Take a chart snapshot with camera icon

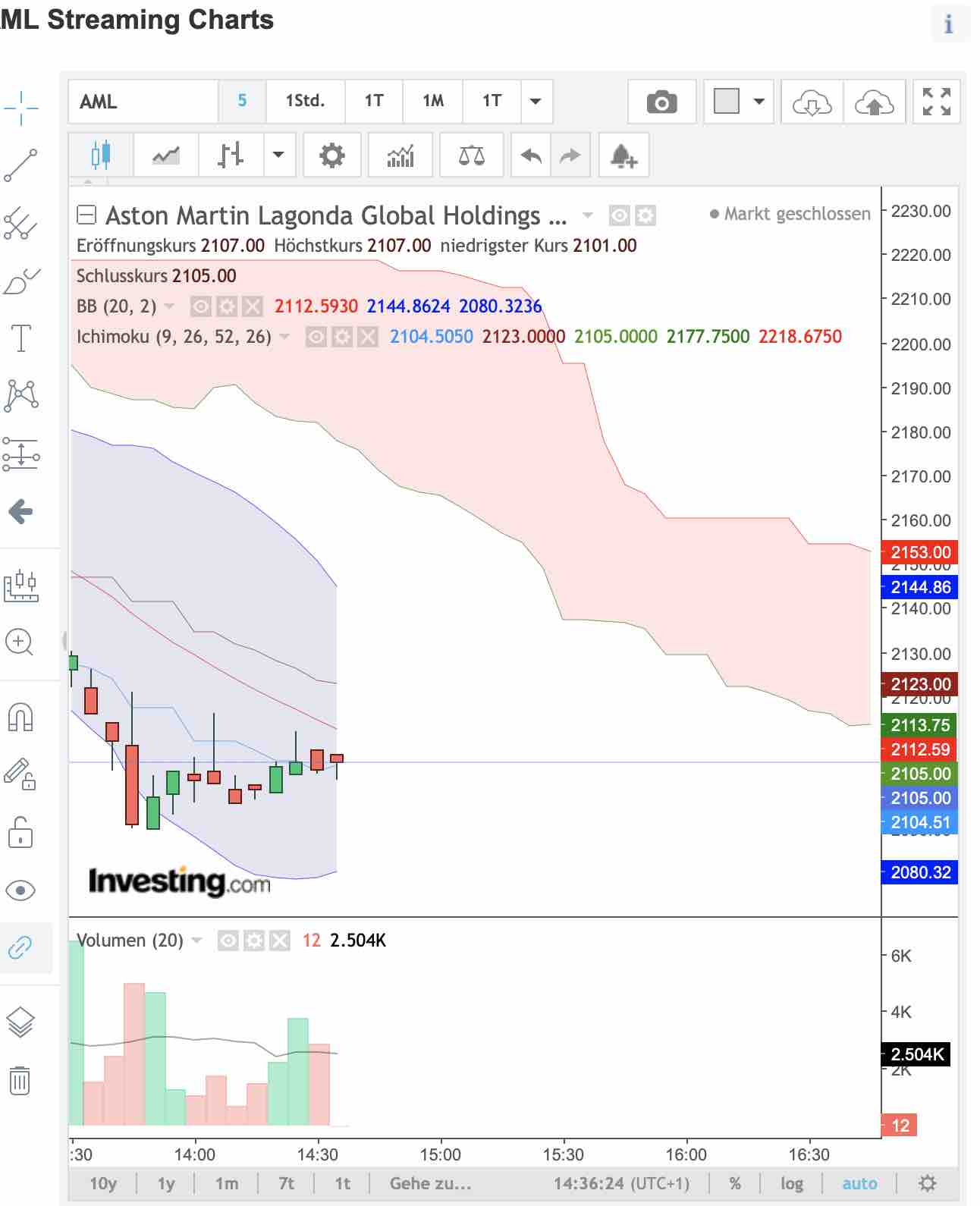click(661, 102)
